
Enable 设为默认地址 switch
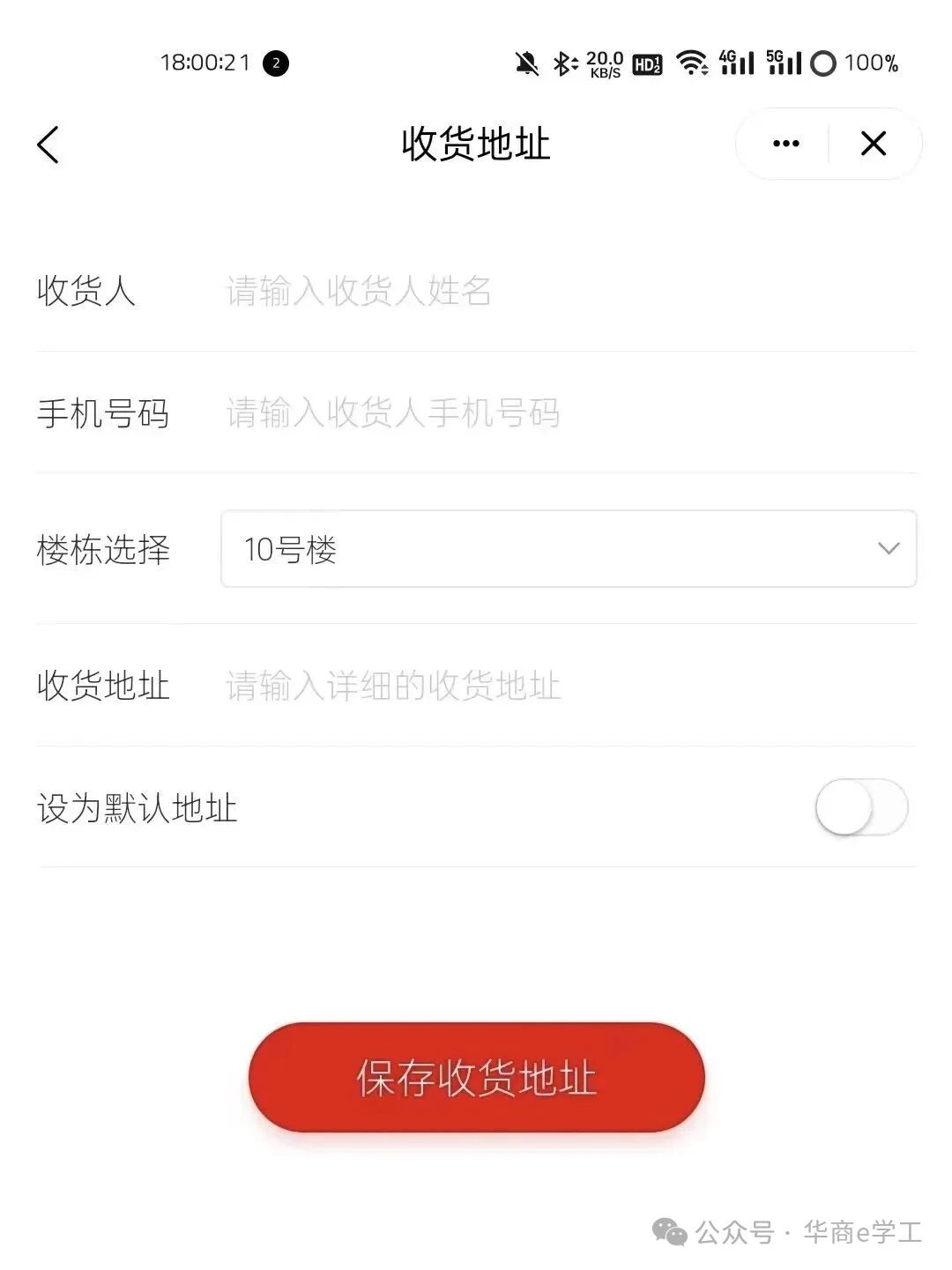[x=861, y=807]
